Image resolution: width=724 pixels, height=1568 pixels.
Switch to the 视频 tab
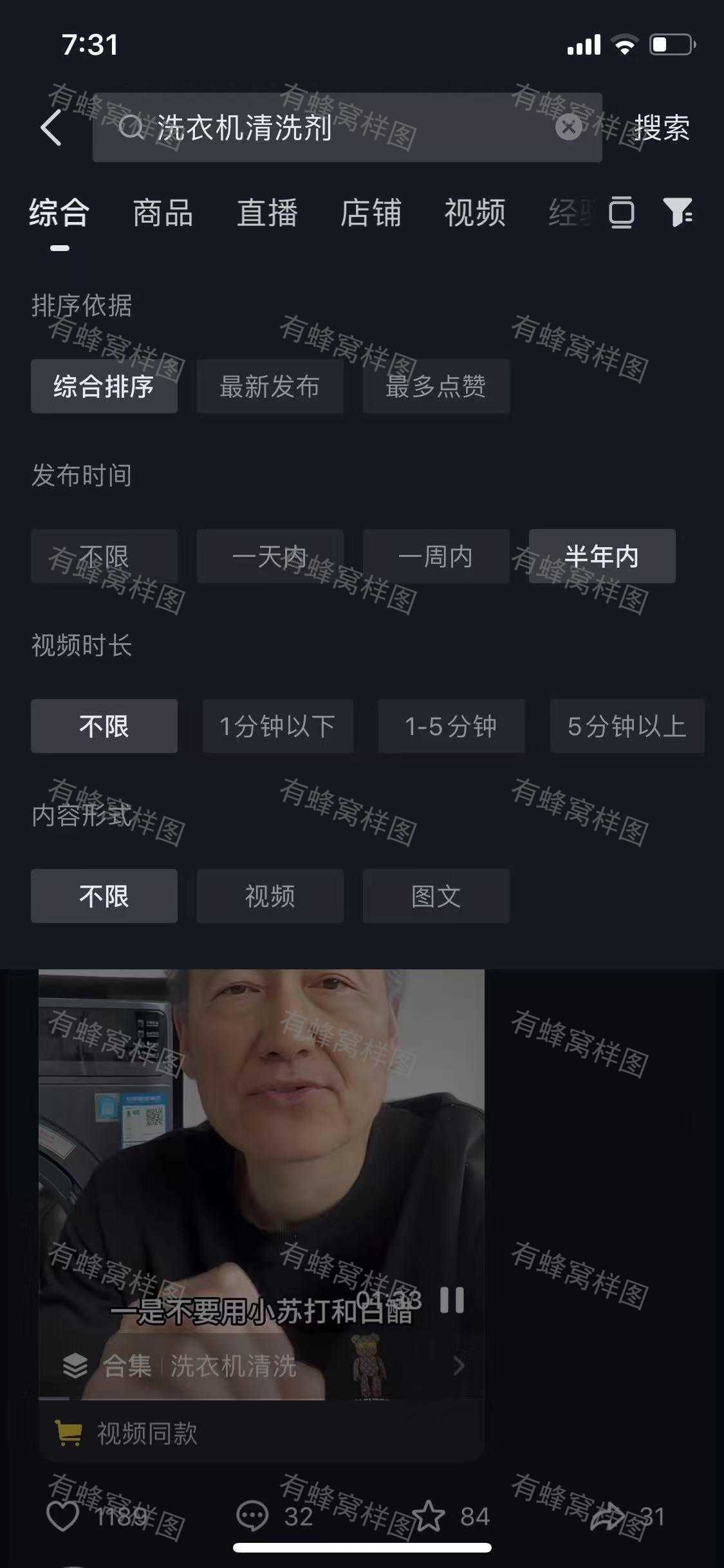475,213
